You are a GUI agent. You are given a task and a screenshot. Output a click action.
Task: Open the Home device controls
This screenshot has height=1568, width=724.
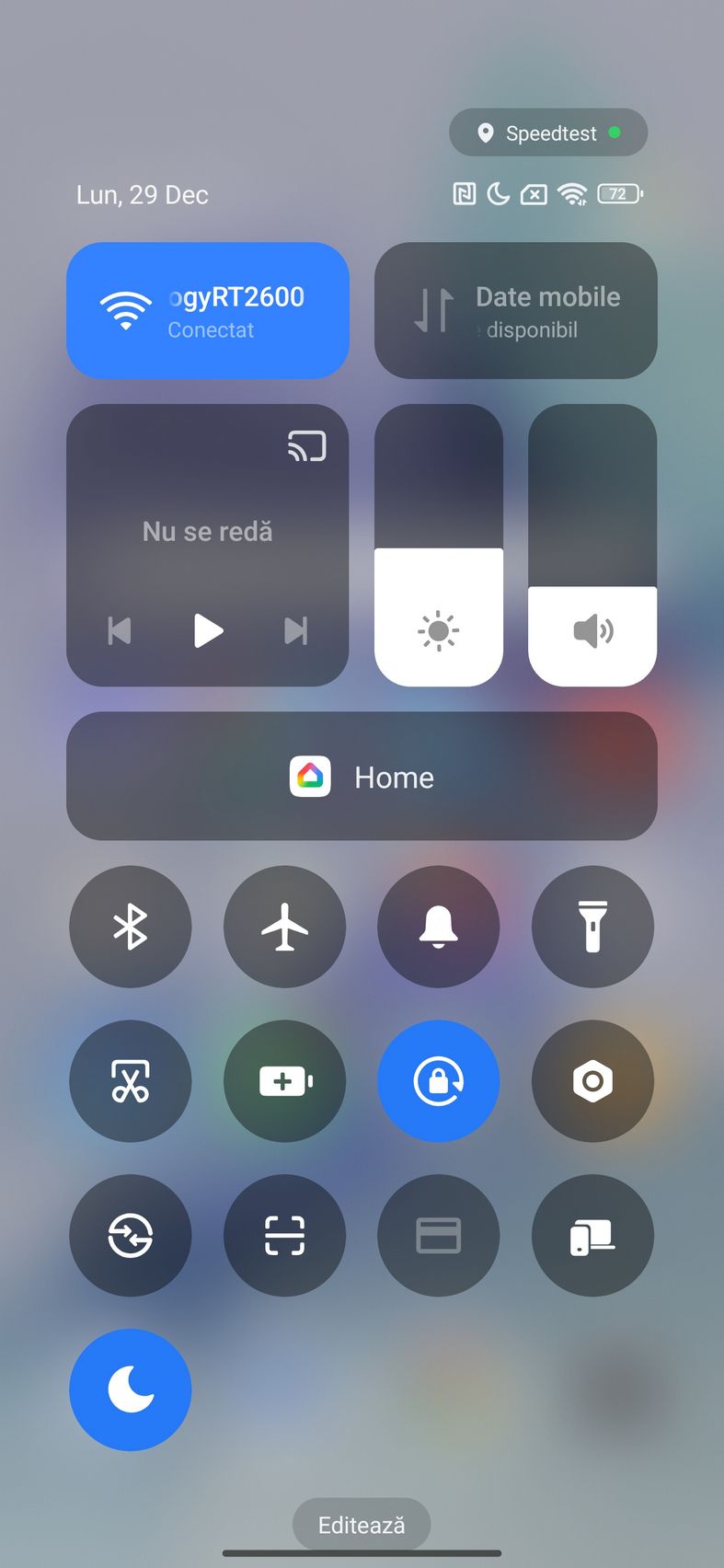[x=362, y=776]
